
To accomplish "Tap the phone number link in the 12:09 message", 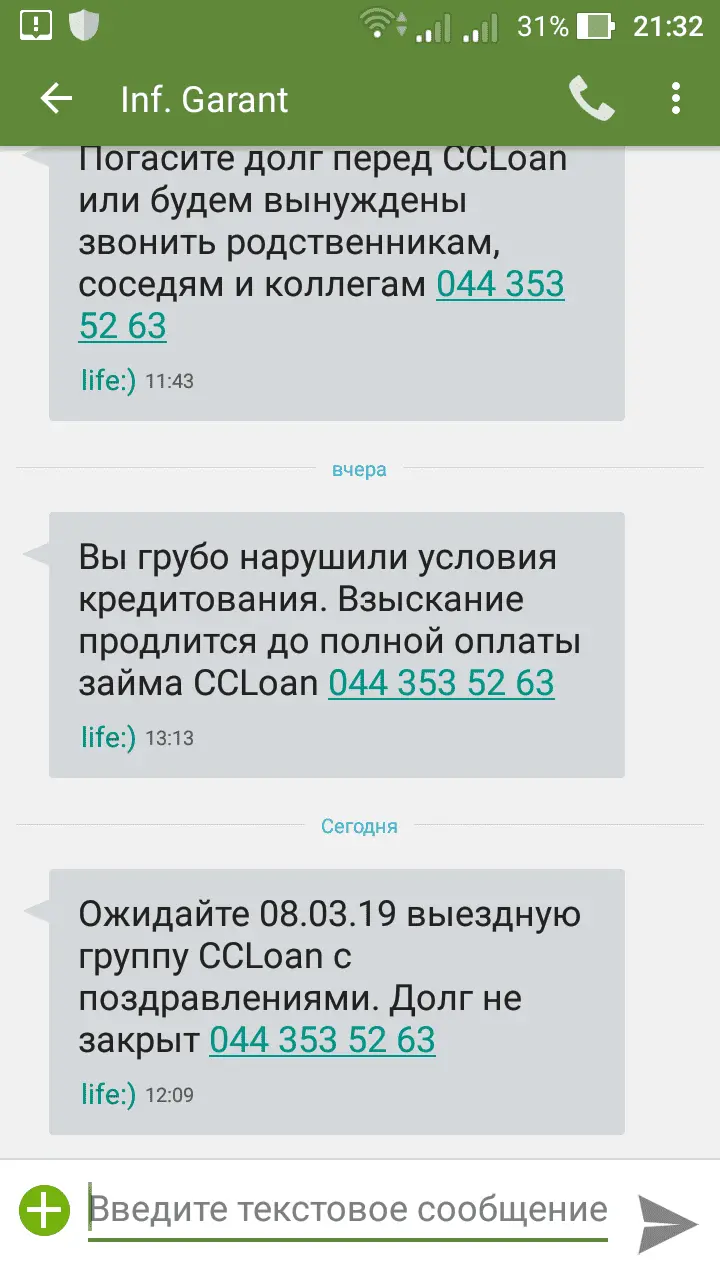I will click(x=322, y=1040).
